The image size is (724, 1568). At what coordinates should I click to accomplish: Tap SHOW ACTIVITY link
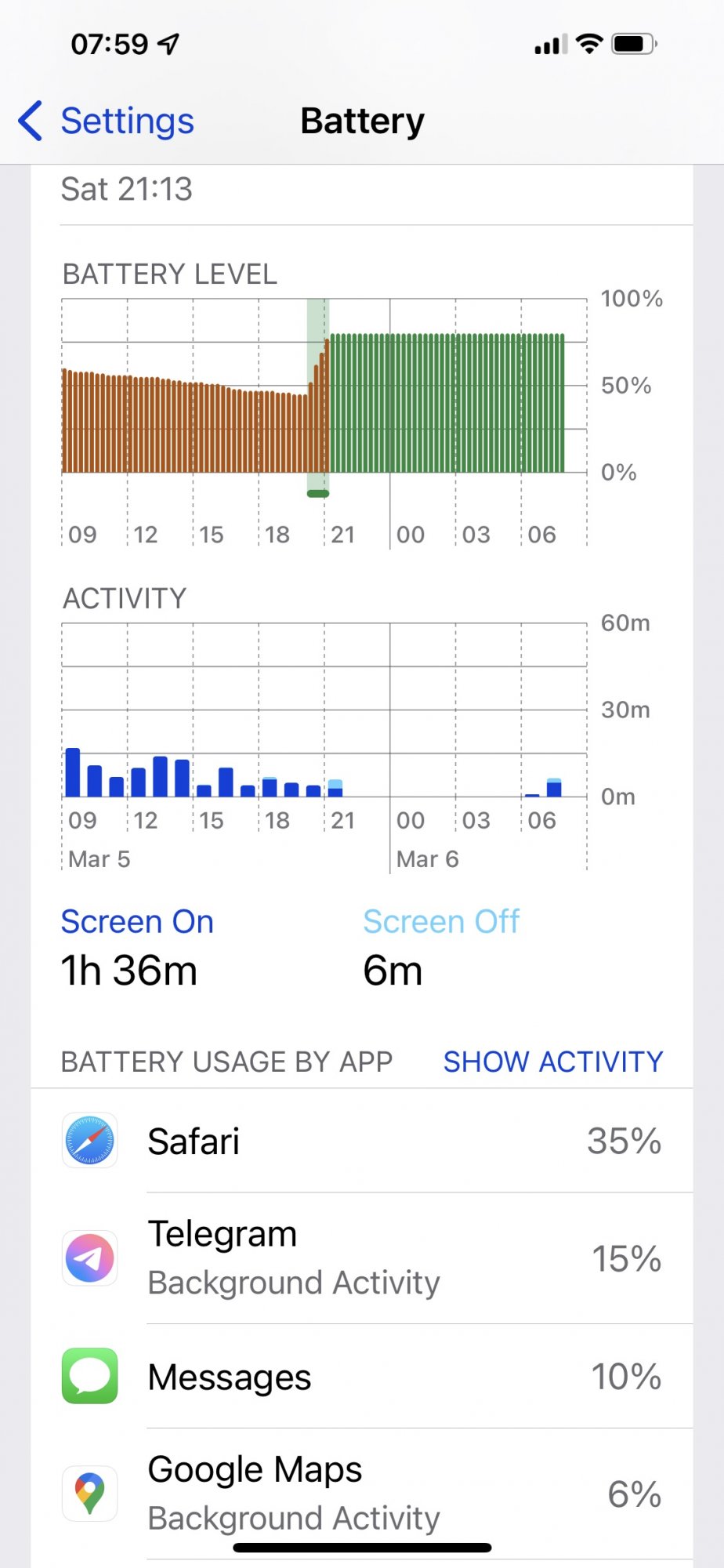tap(552, 1062)
